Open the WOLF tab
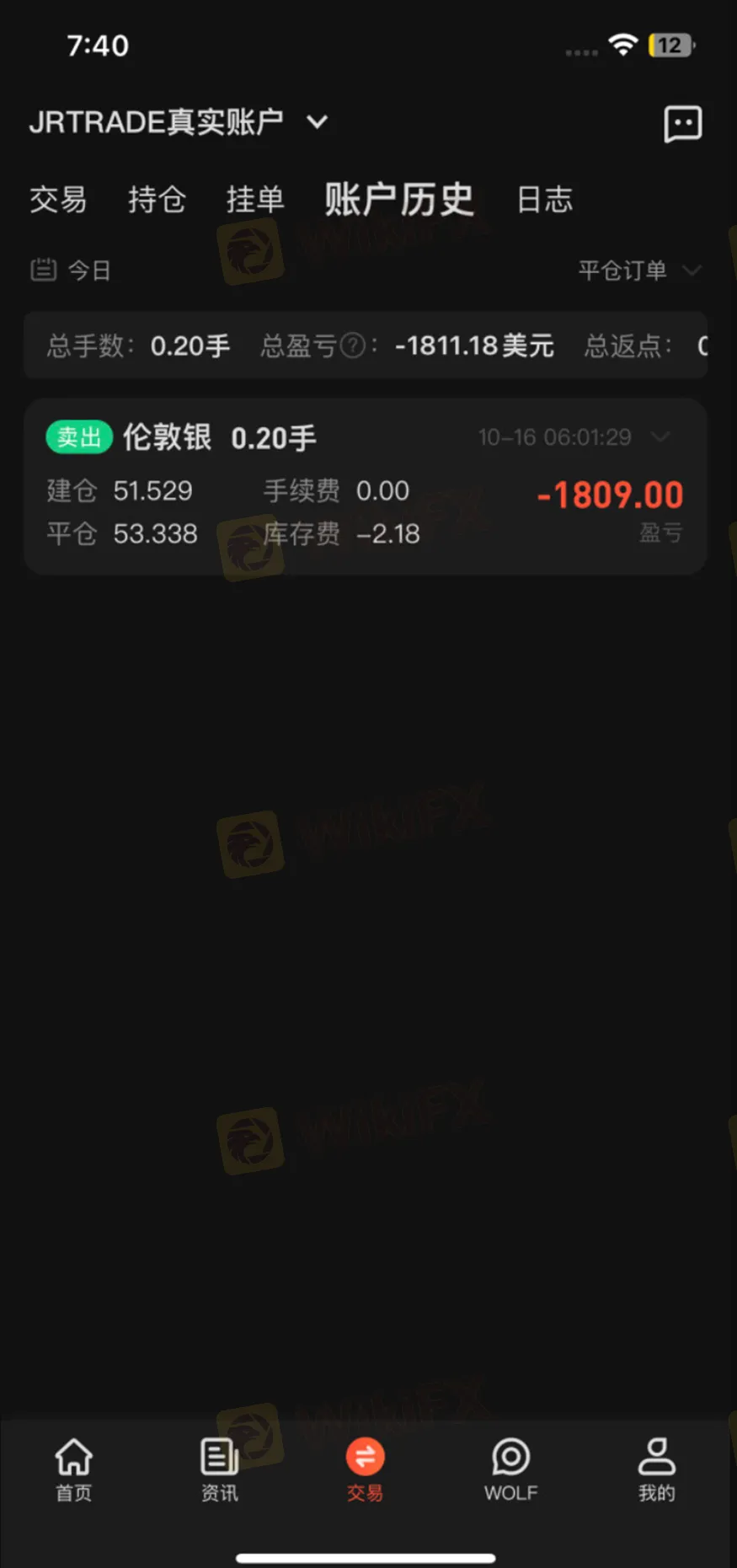 pyautogui.click(x=510, y=1469)
